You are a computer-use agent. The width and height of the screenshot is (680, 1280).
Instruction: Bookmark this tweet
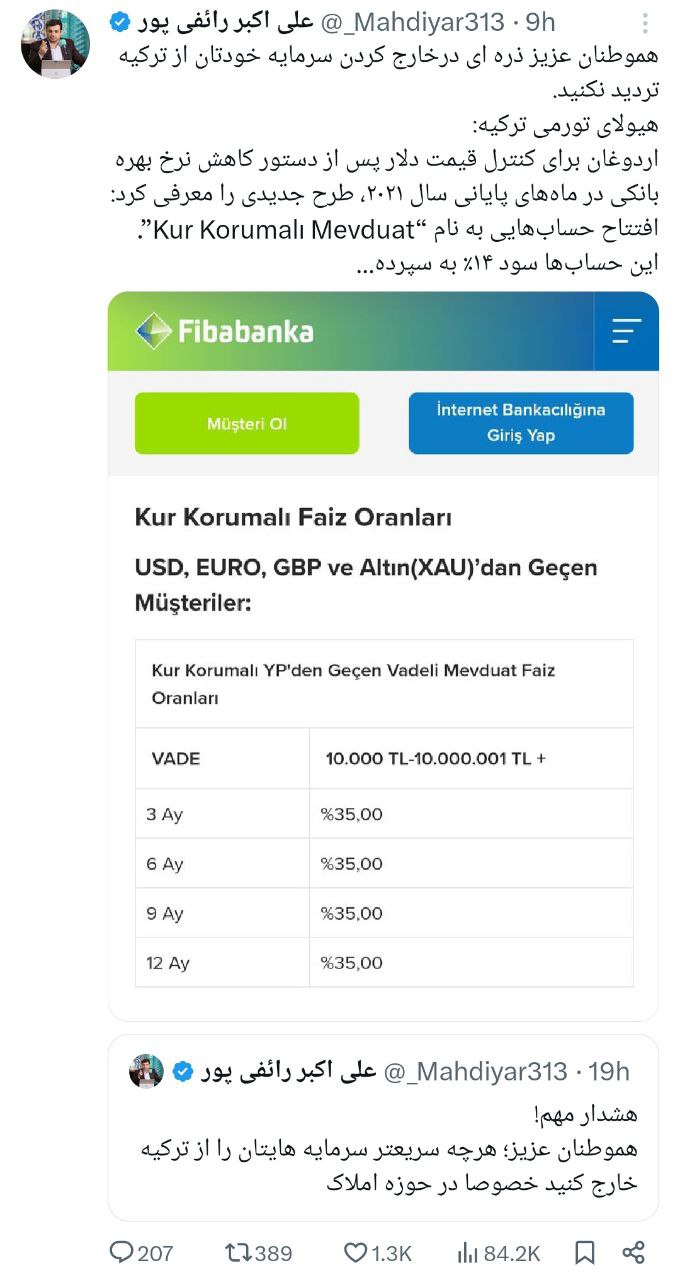pyautogui.click(x=585, y=1252)
